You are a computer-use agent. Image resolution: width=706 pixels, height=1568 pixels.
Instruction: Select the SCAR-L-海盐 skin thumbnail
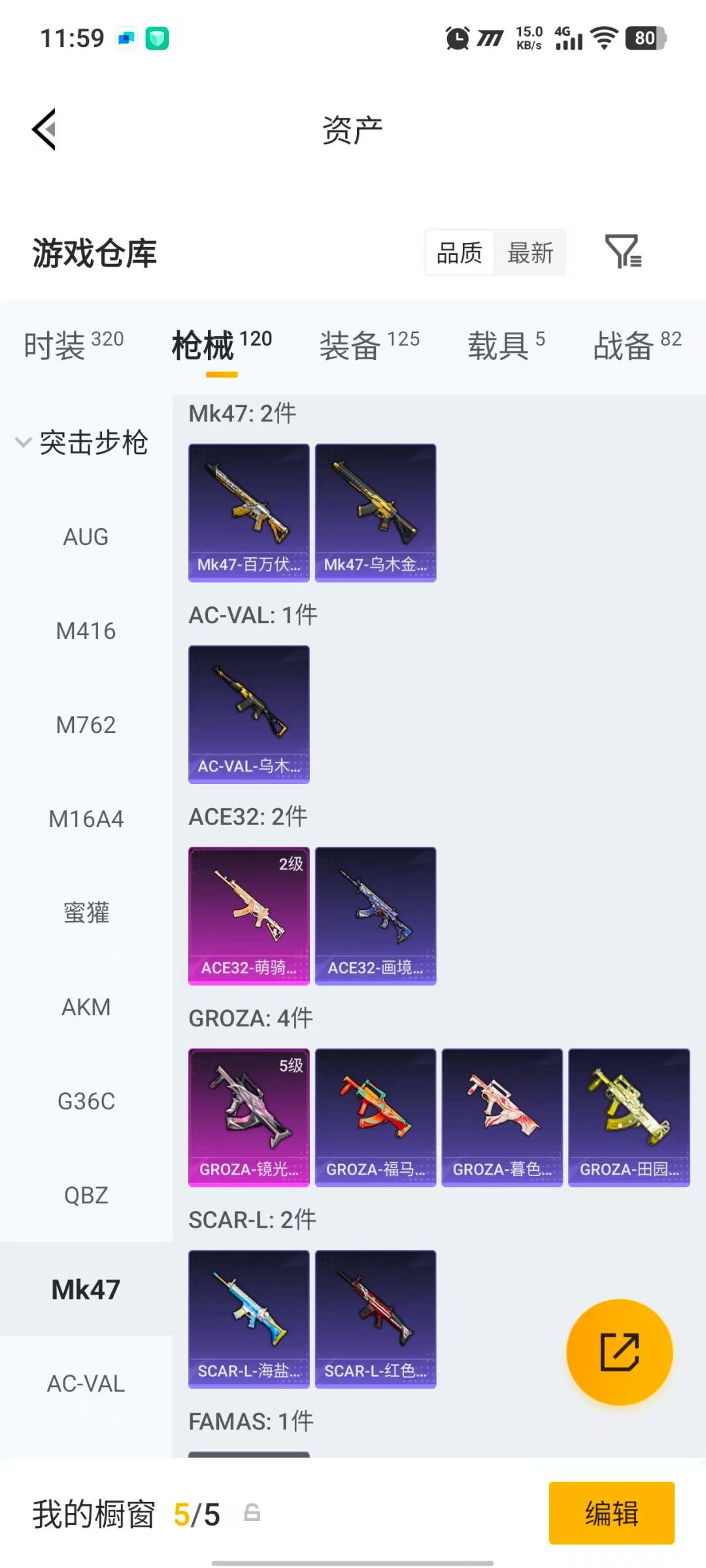[x=248, y=1320]
